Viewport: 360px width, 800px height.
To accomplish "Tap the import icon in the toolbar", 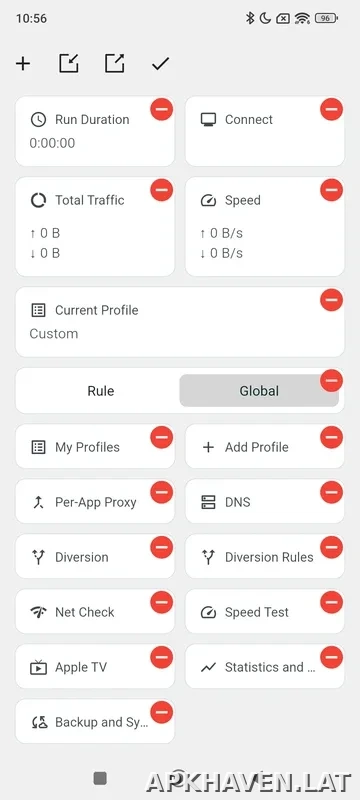I will [x=69, y=64].
